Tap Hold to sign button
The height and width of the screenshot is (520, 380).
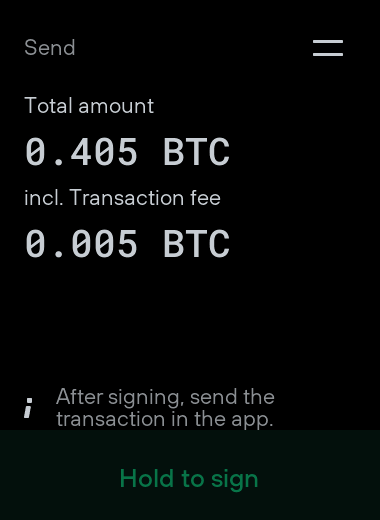click(x=190, y=475)
